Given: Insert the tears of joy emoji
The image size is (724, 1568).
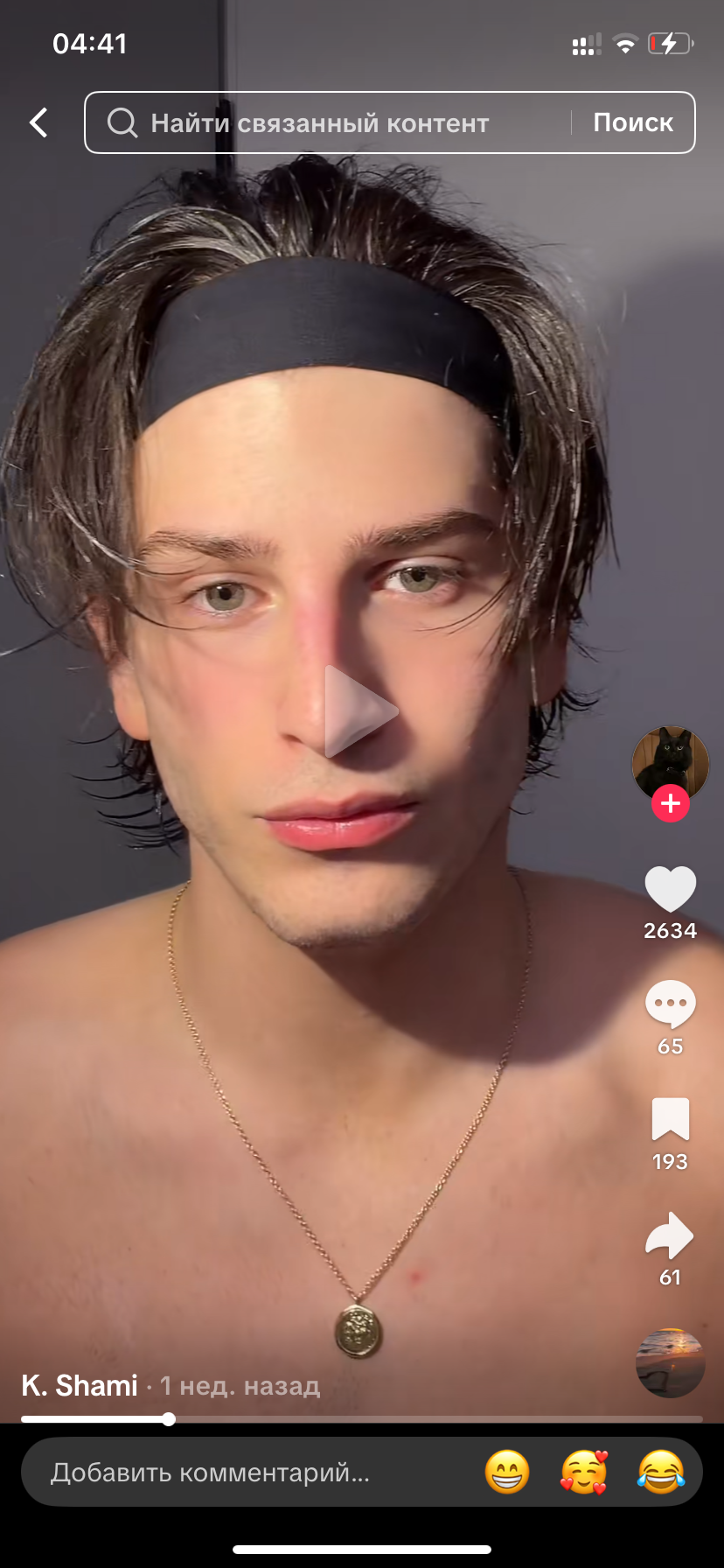Looking at the screenshot, I should (660, 1472).
